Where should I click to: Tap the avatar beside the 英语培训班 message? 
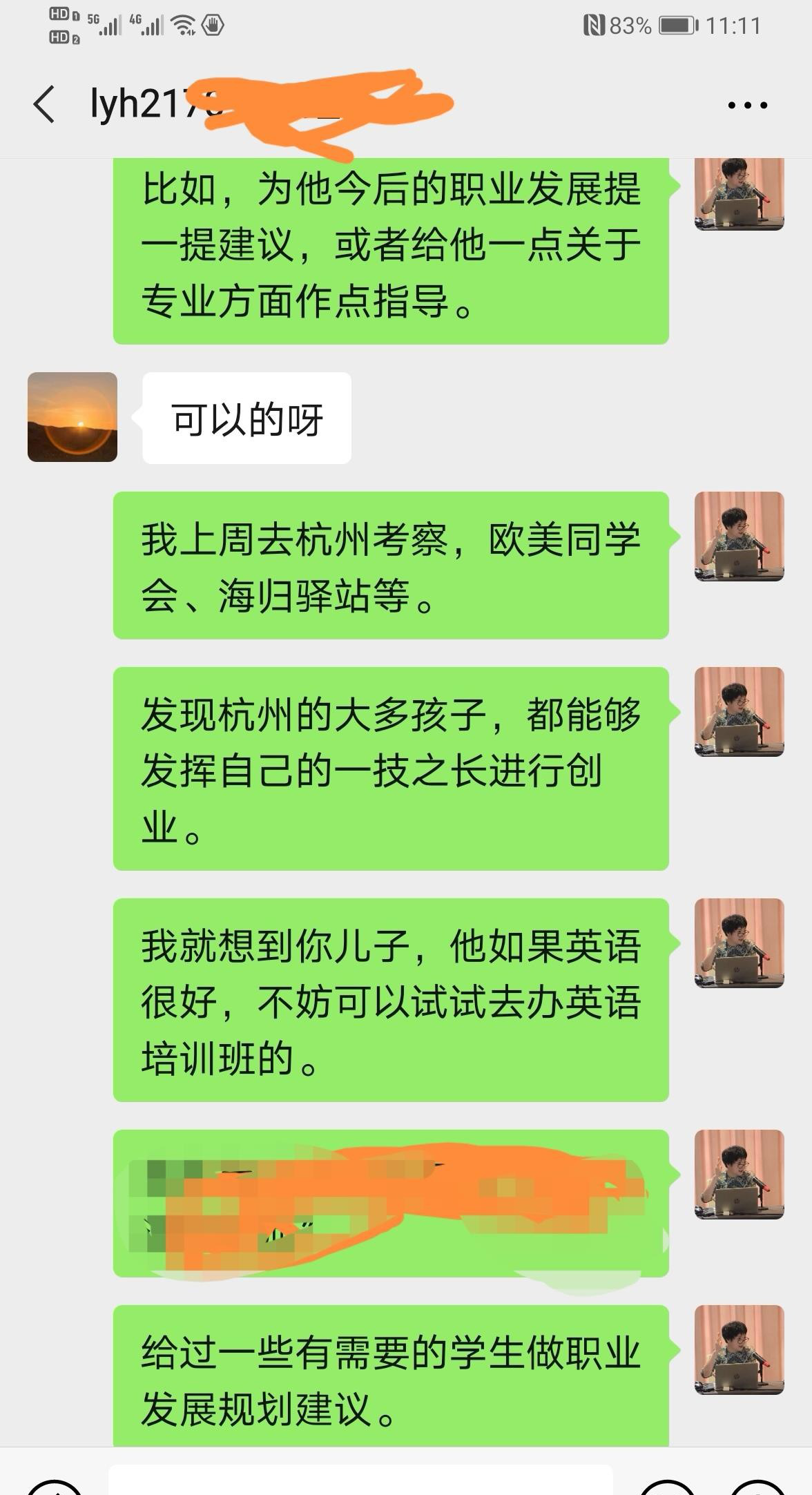coord(739,943)
